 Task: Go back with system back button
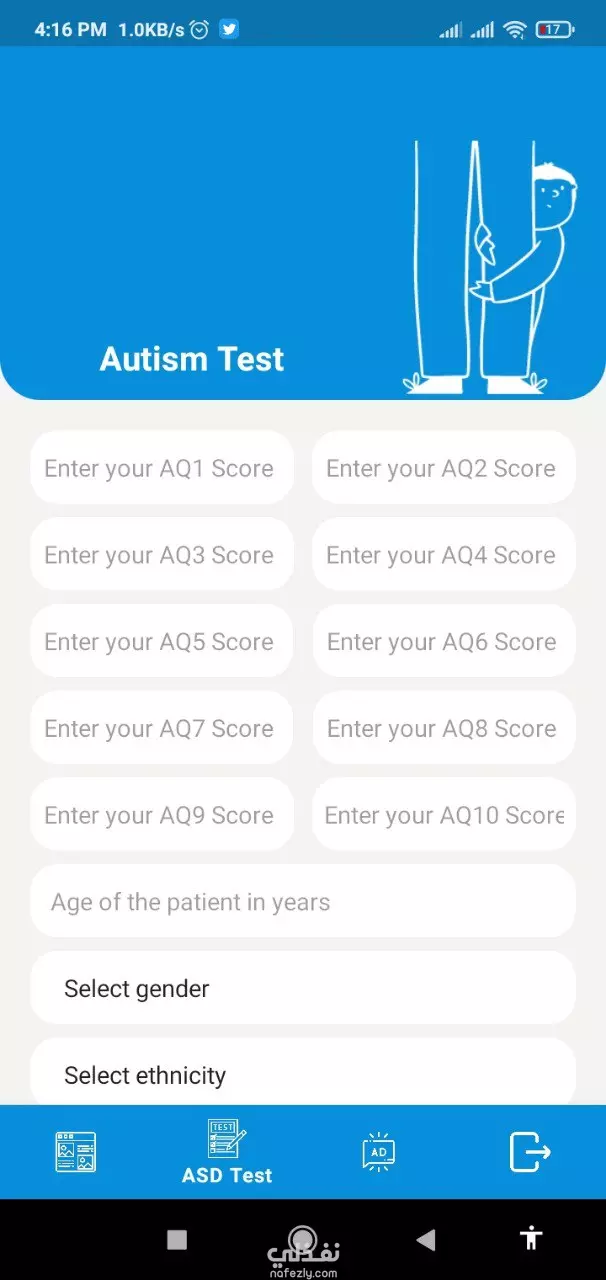point(426,1240)
